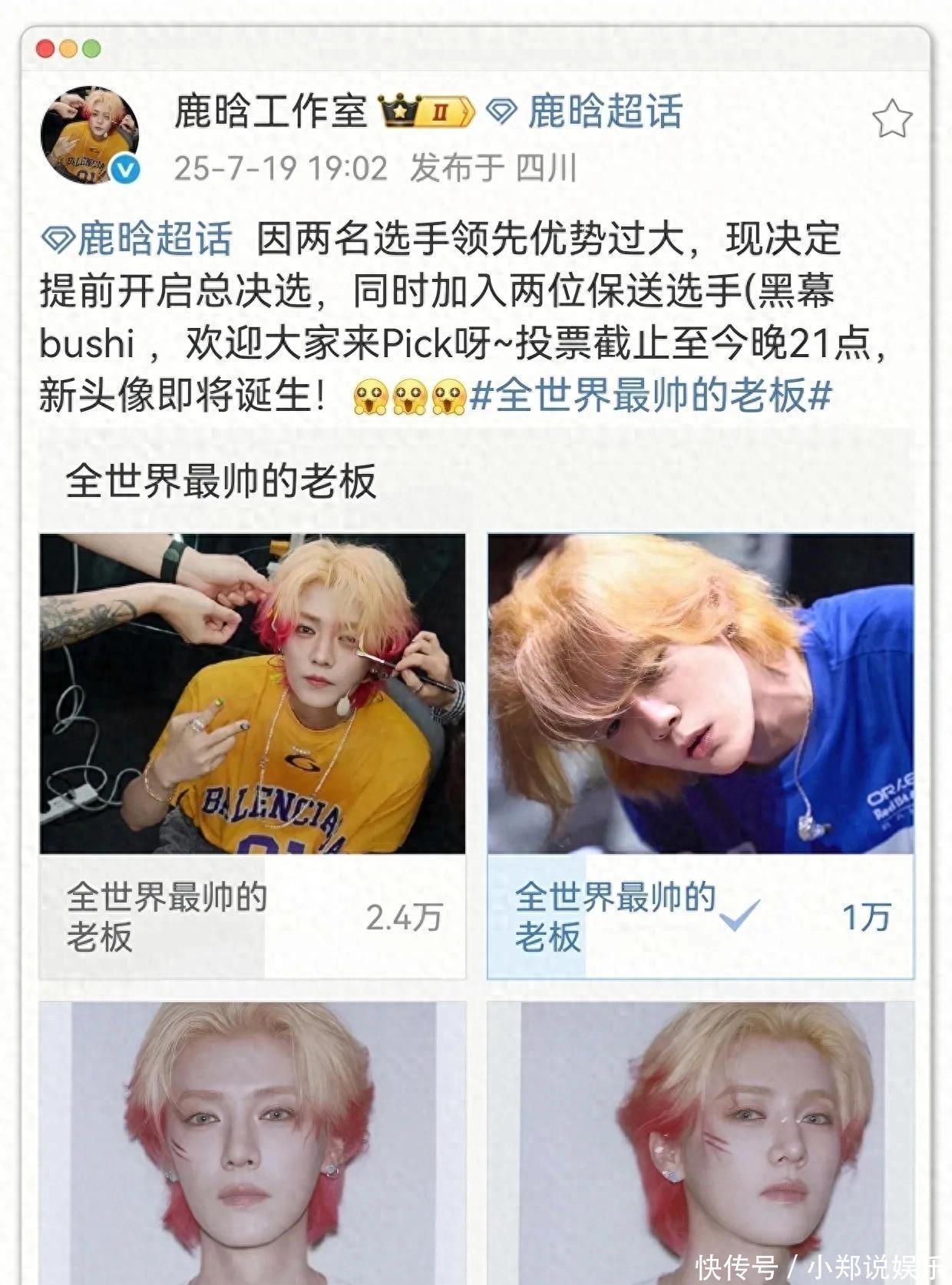Viewport: 952px width, 1285px height.
Task: Close the window with the red dot
Action: [x=45, y=49]
